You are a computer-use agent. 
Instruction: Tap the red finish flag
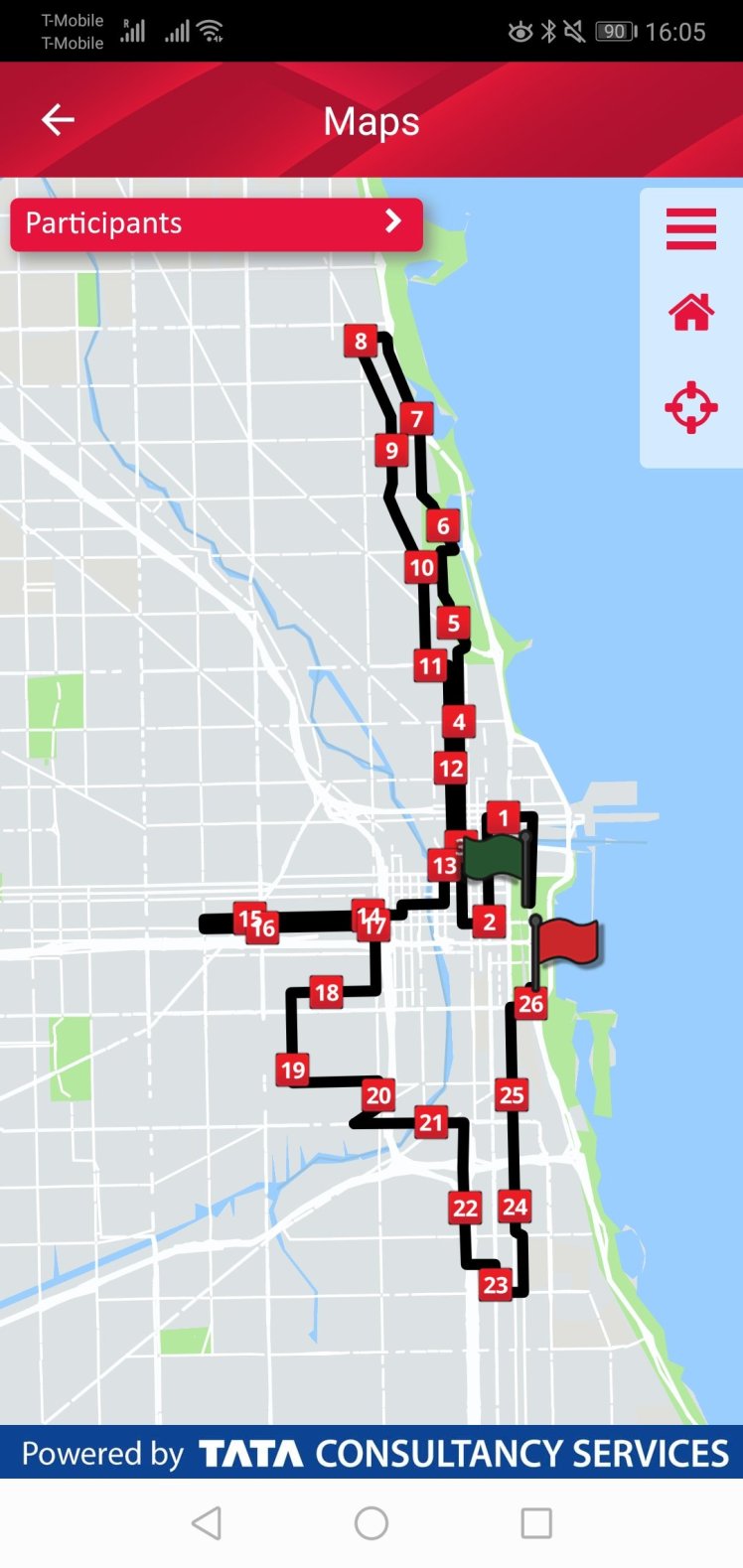[x=568, y=941]
